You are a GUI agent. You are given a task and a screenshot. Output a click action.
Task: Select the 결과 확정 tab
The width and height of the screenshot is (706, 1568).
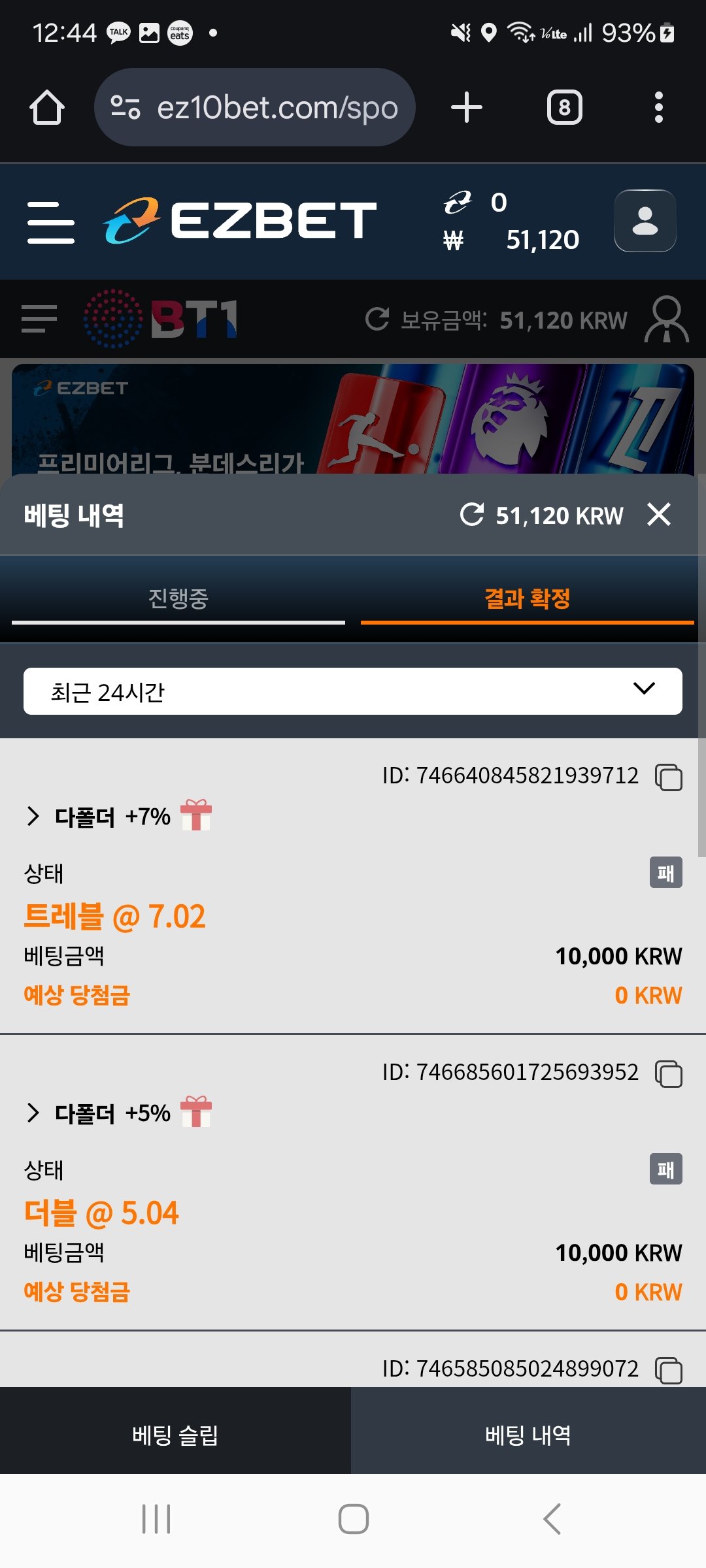tap(527, 598)
